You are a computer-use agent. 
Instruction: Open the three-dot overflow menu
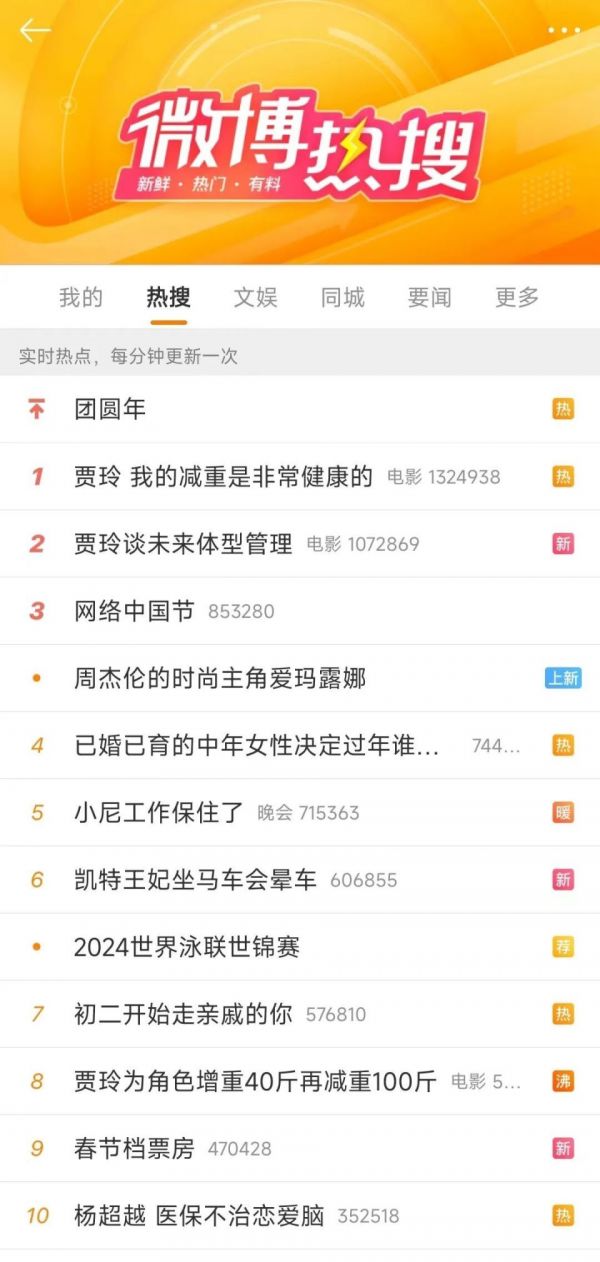[563, 31]
